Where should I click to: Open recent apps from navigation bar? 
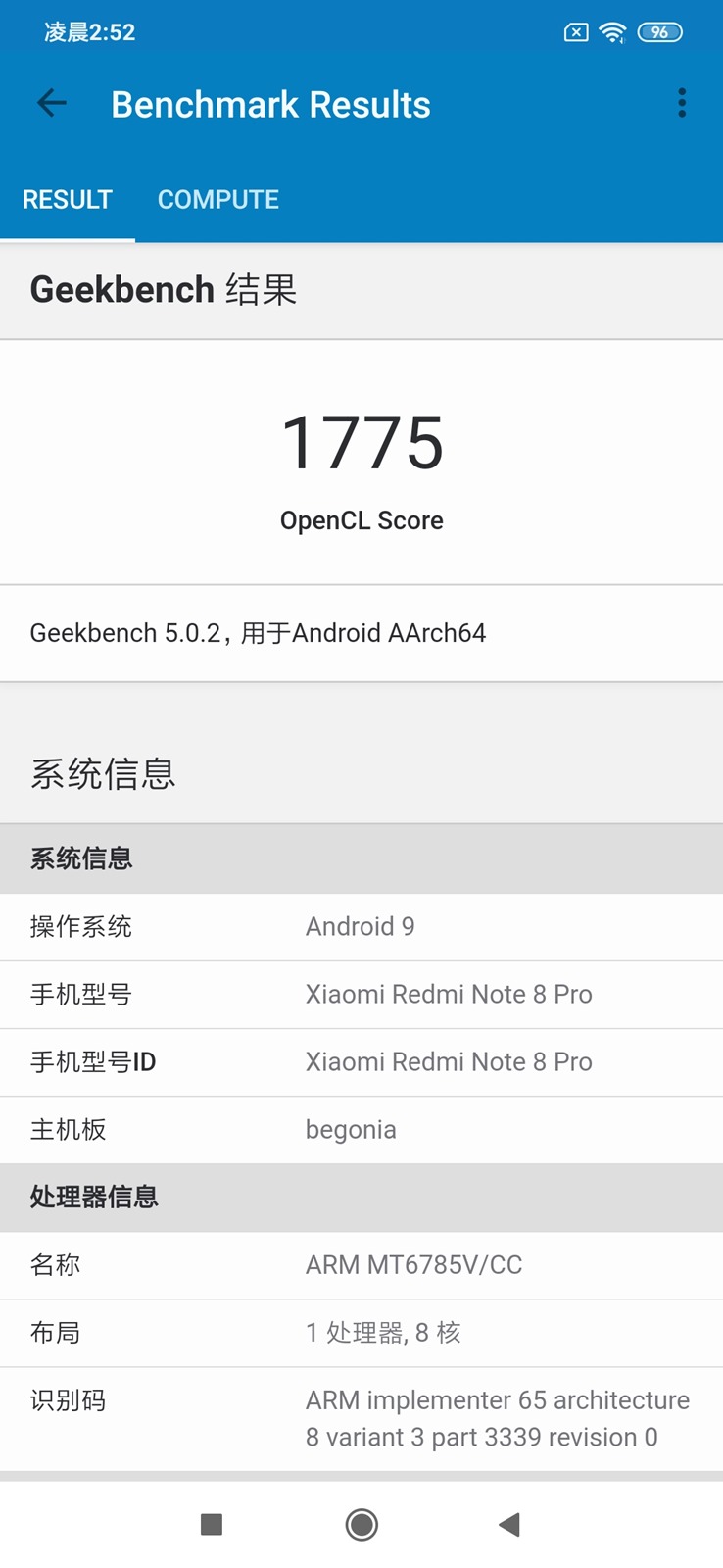coord(212,1524)
